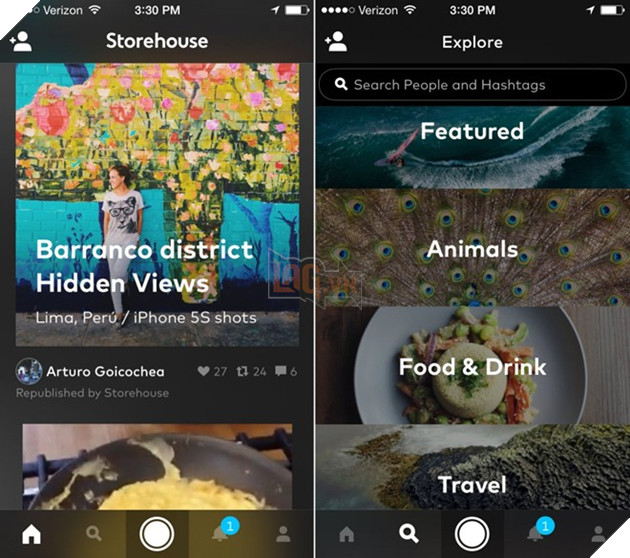View Arturo Goicochea's profile
The image size is (630, 558).
click(x=105, y=371)
